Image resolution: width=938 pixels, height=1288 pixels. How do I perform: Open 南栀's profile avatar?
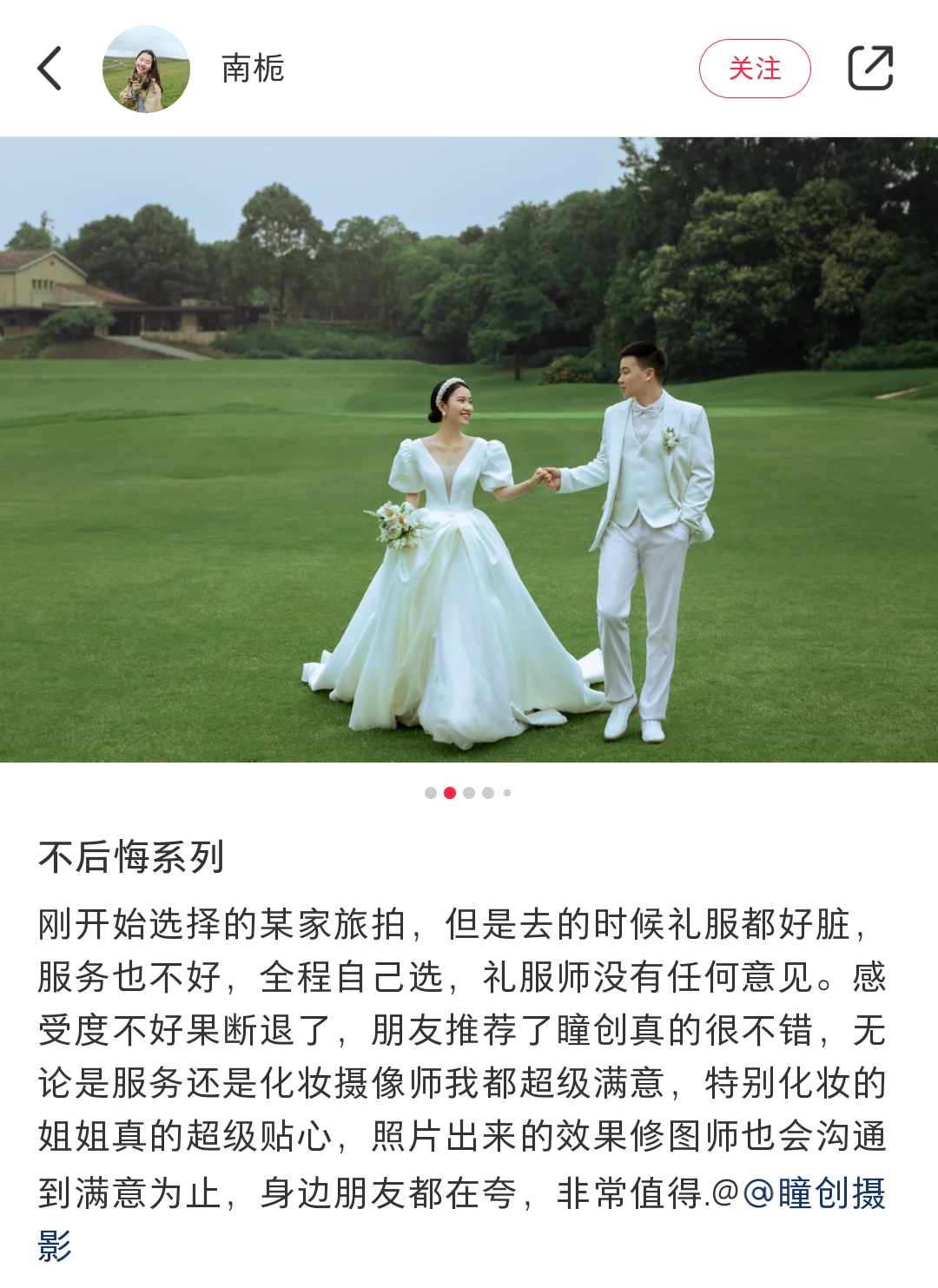(146, 69)
